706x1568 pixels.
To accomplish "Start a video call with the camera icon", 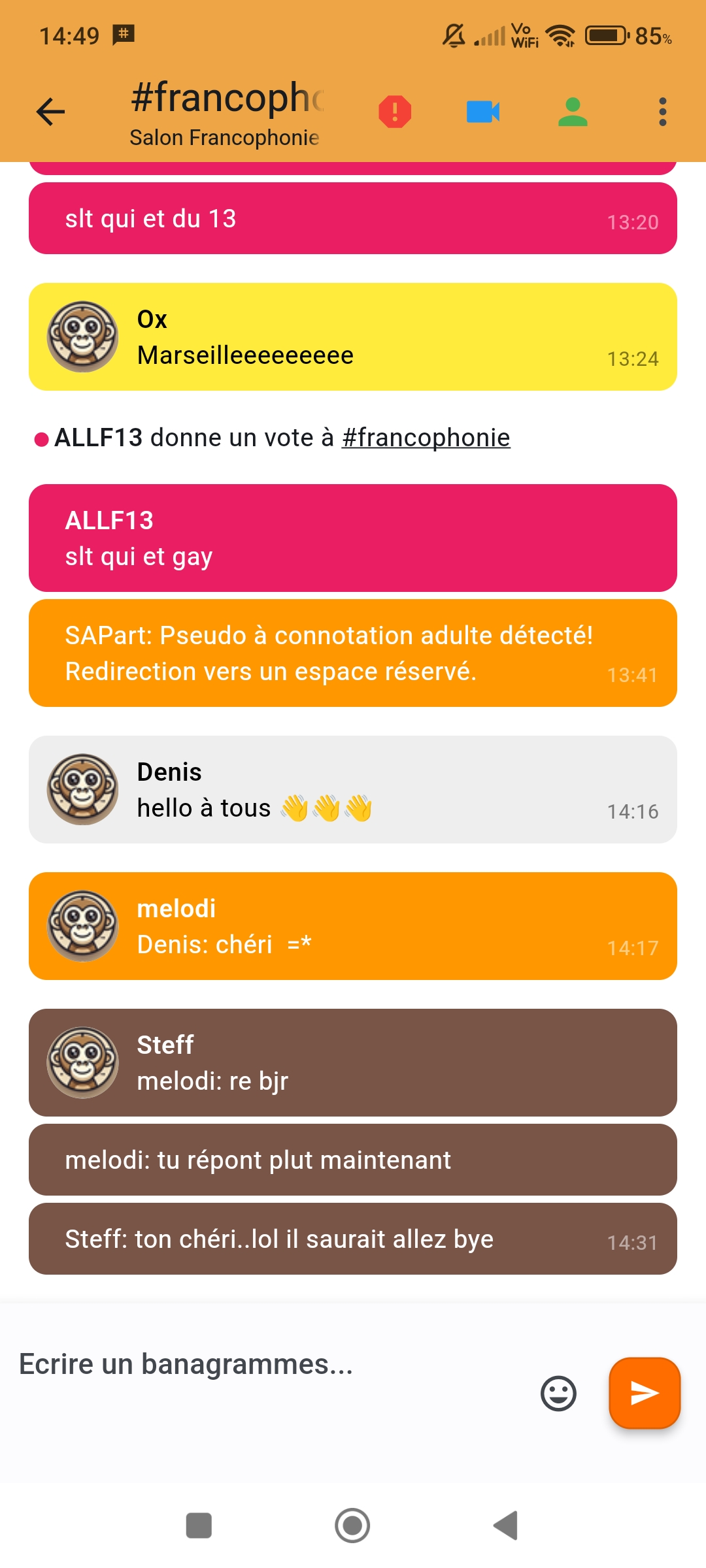I will (483, 112).
